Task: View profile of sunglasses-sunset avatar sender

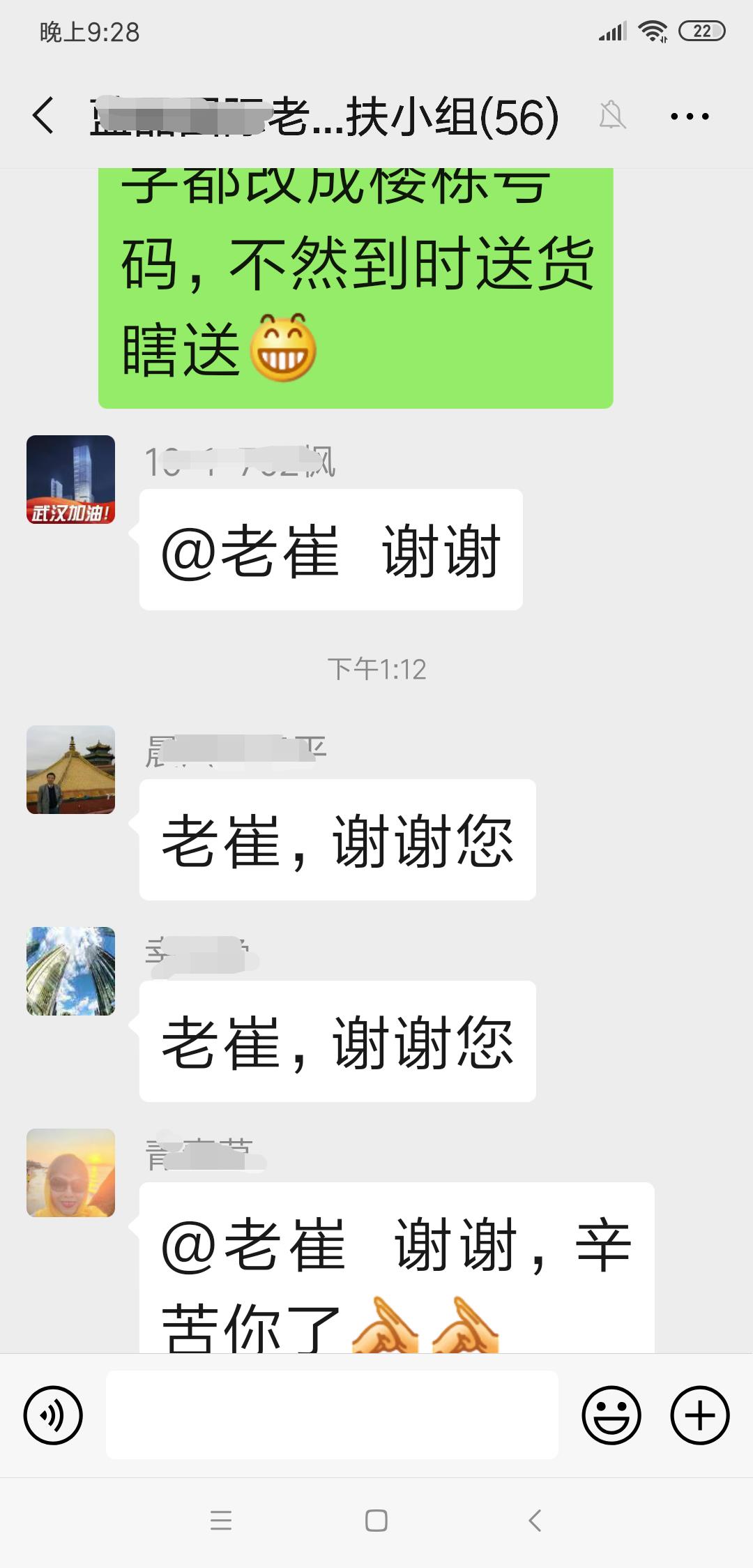Action: coord(70,1173)
